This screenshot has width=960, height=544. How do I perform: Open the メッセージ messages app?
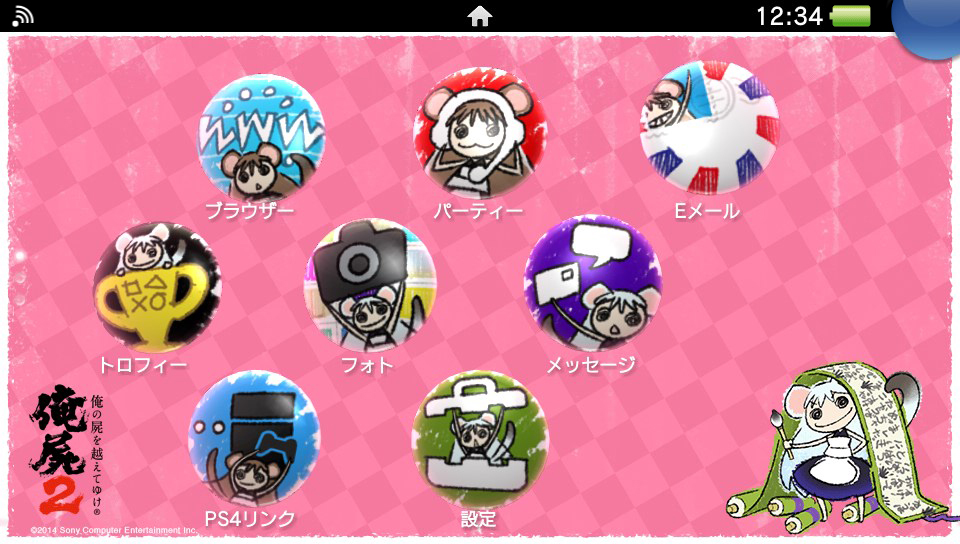coord(592,283)
